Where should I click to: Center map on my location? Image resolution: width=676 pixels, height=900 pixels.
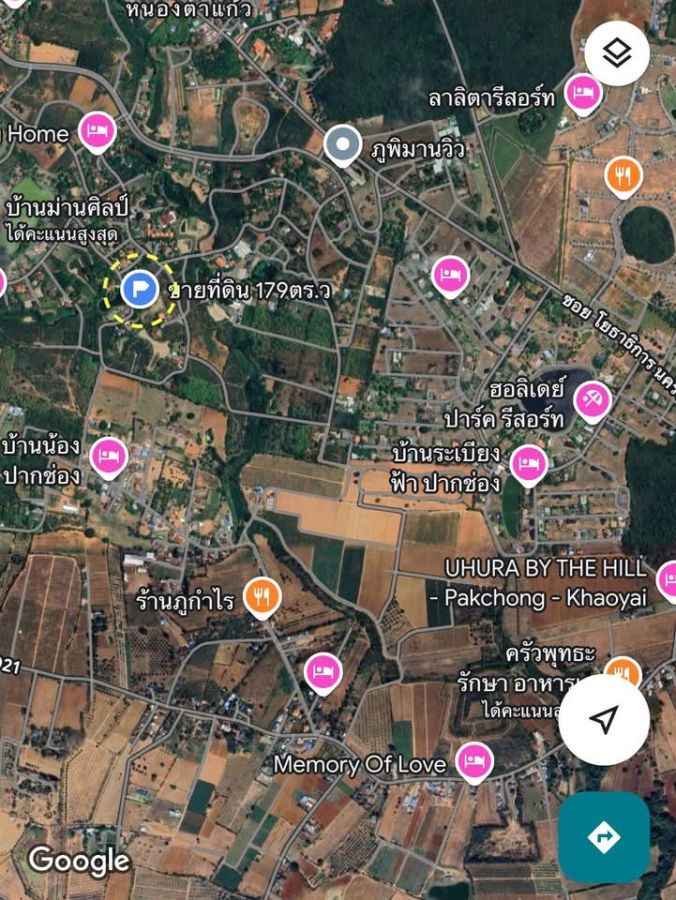pos(603,719)
